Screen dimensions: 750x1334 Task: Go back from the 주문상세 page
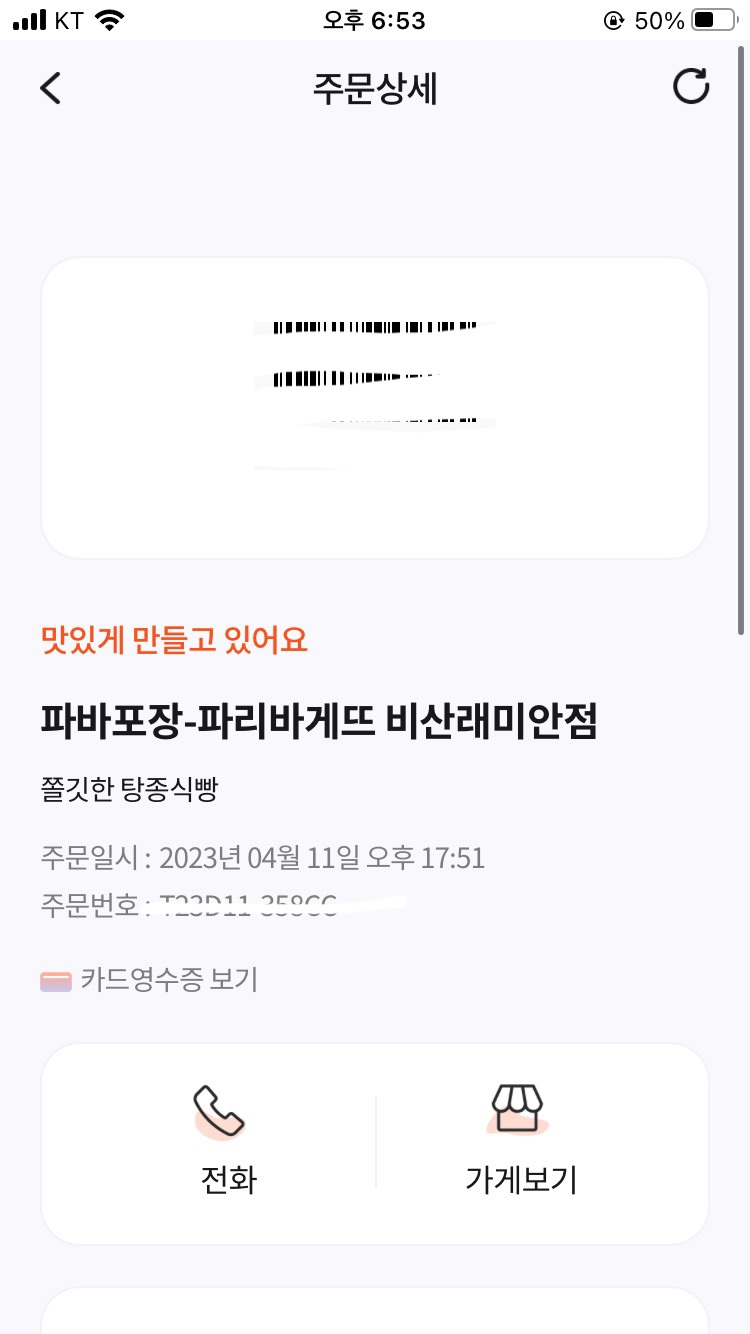(50, 88)
